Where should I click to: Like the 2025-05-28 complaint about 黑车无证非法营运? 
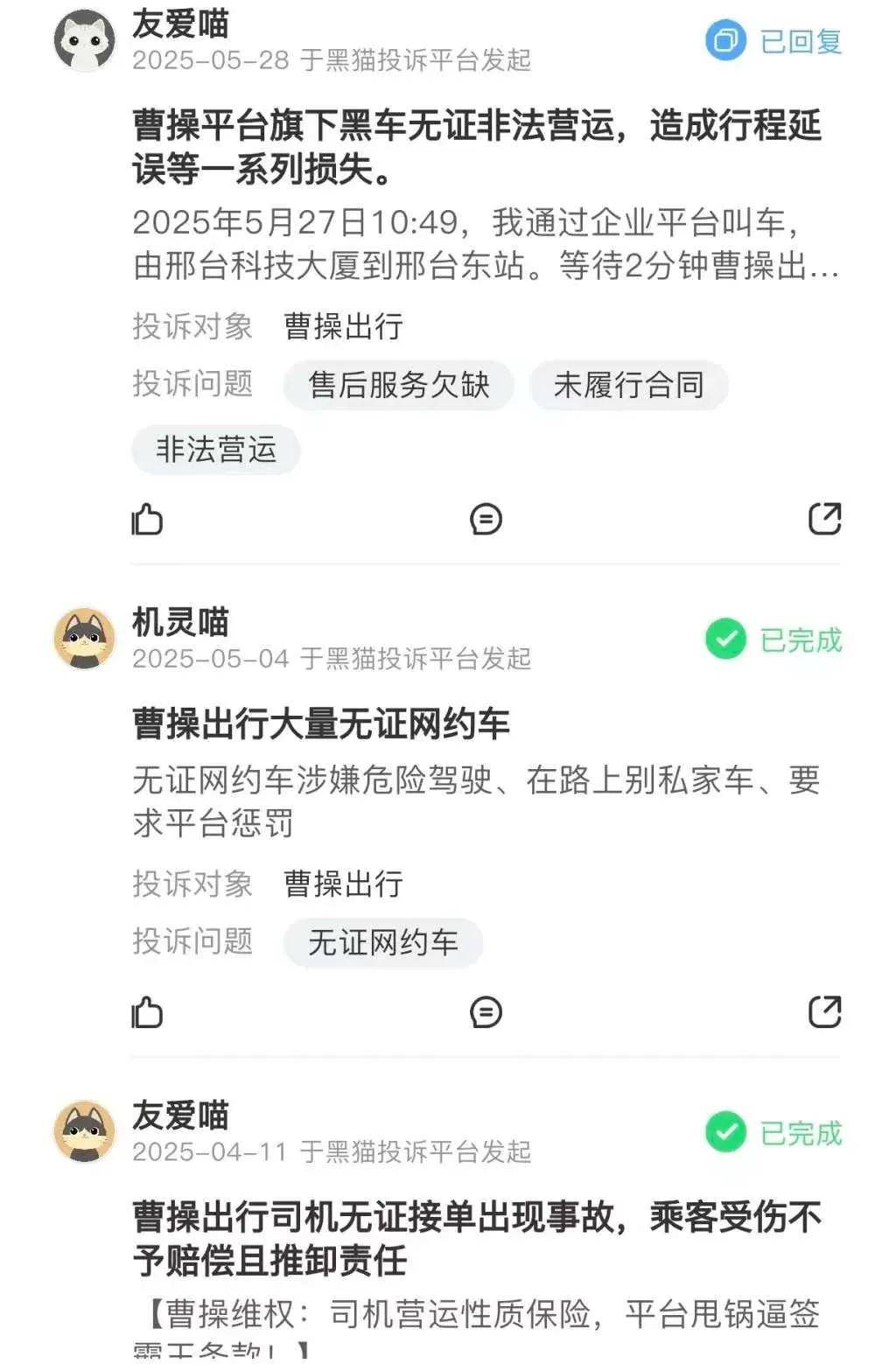click(x=147, y=519)
